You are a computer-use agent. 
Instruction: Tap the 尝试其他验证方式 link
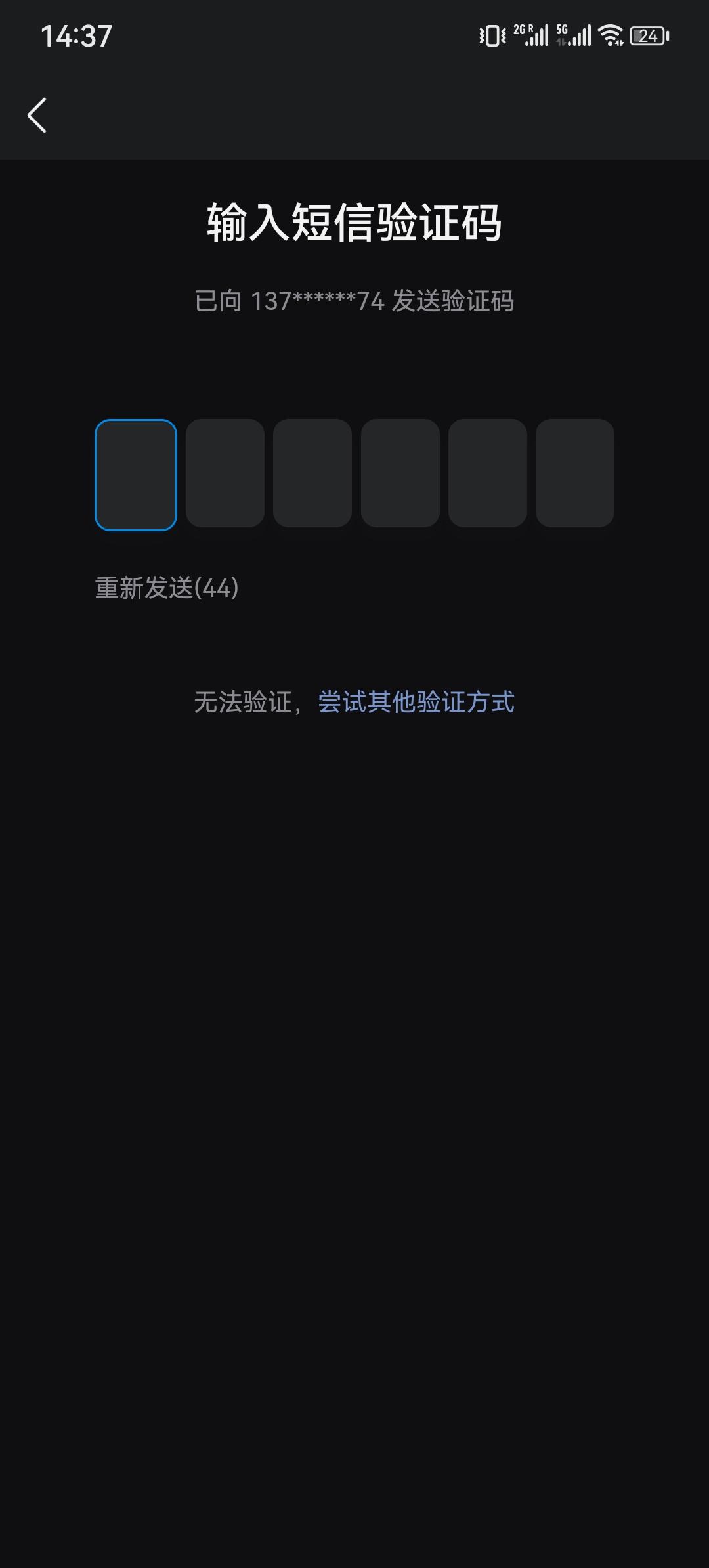coord(416,702)
